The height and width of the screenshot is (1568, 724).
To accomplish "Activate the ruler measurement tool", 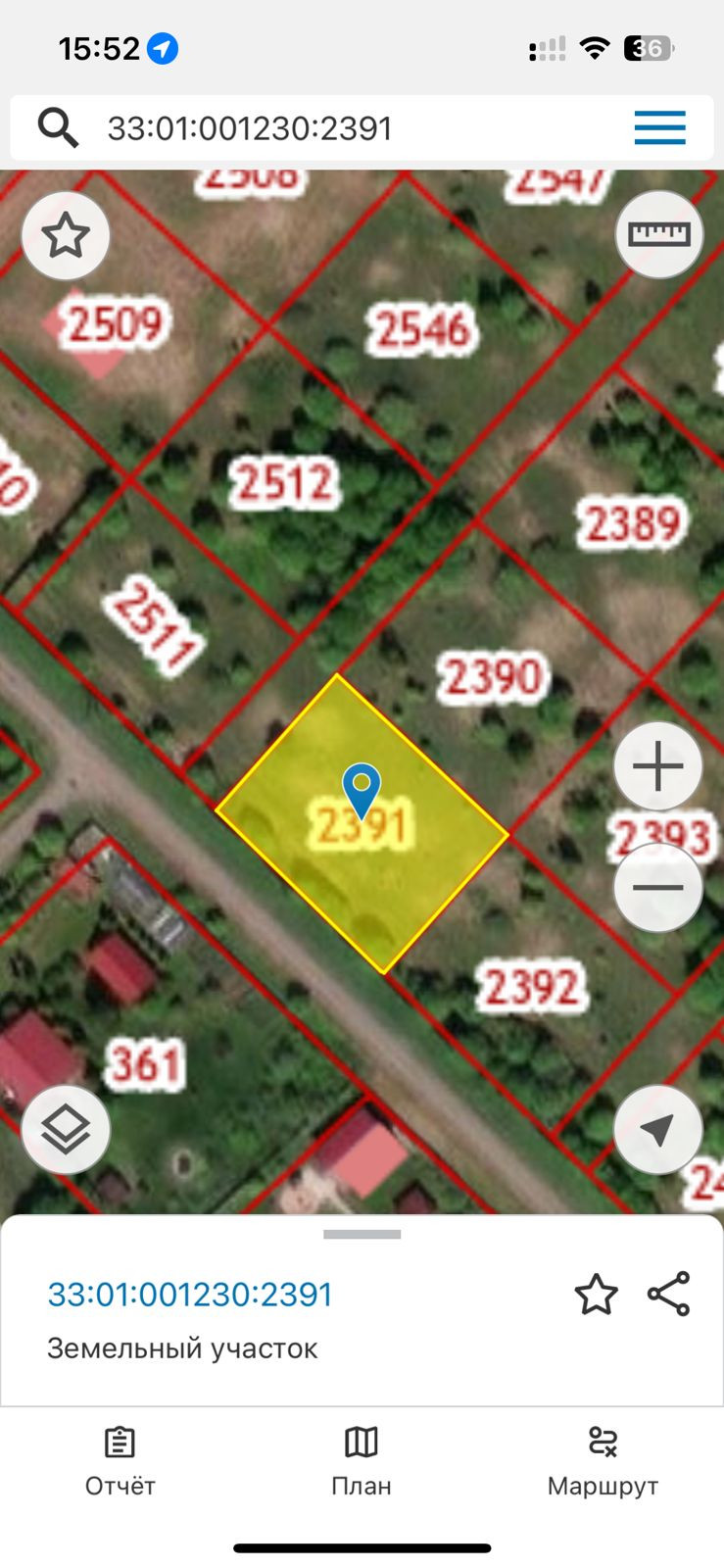I will point(658,234).
